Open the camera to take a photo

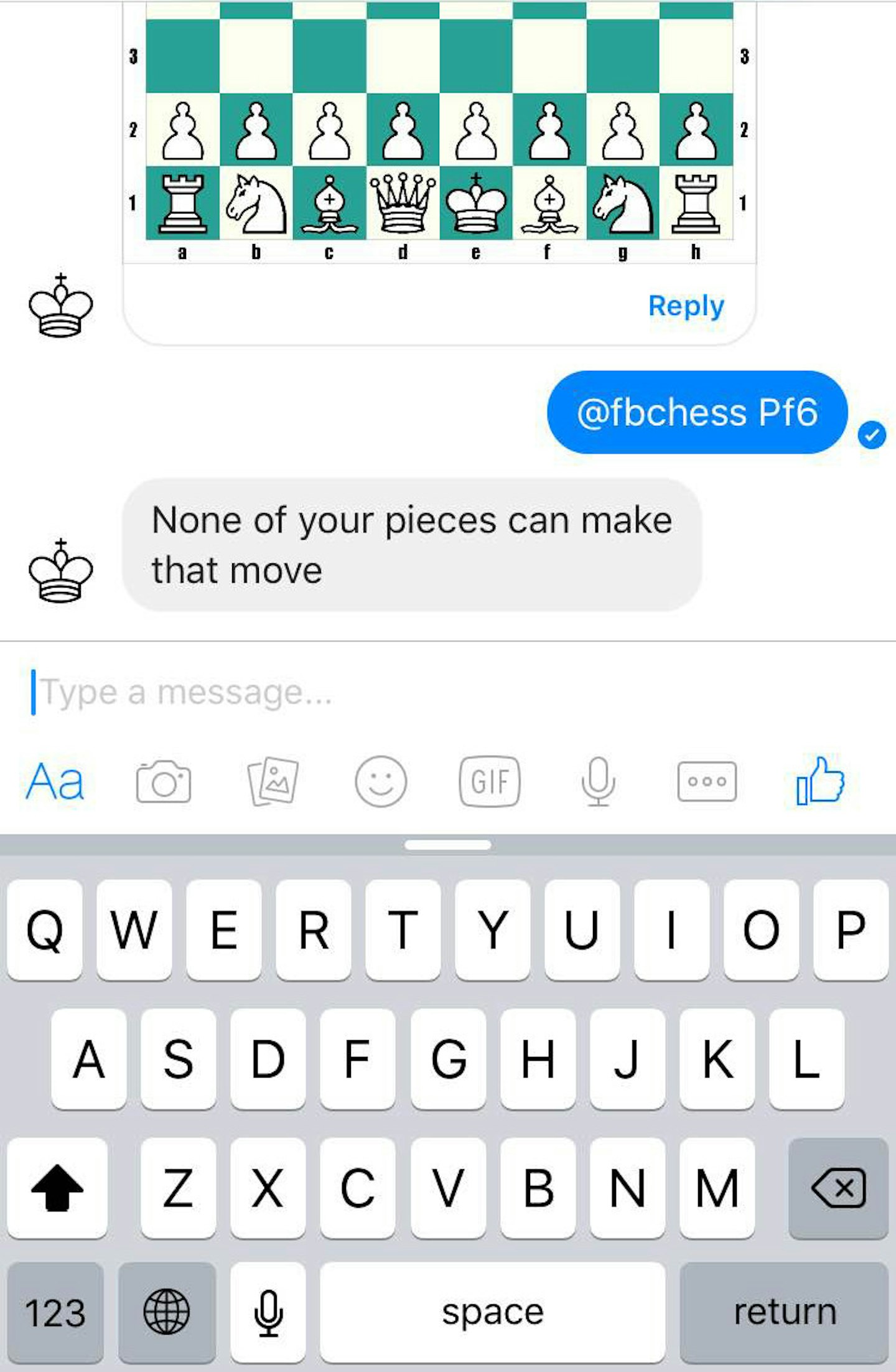point(164,781)
